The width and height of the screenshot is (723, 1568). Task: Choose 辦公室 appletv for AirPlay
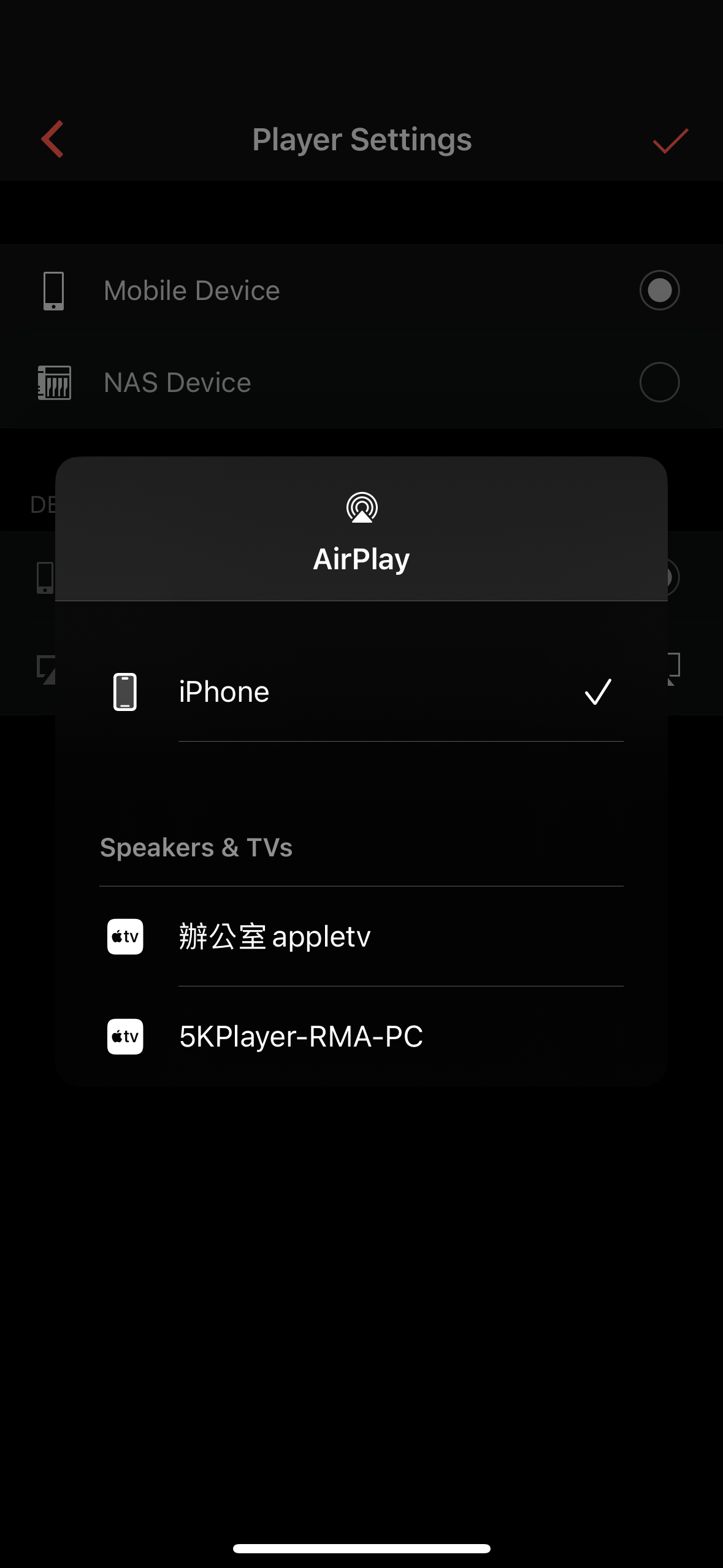[361, 936]
